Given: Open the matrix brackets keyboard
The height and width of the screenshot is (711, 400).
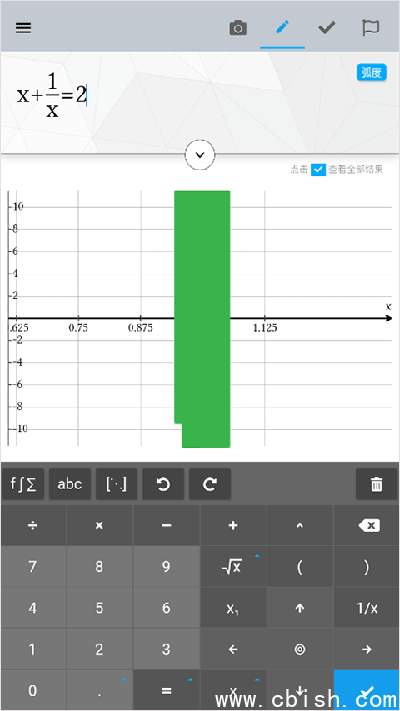Looking at the screenshot, I should click(x=117, y=484).
